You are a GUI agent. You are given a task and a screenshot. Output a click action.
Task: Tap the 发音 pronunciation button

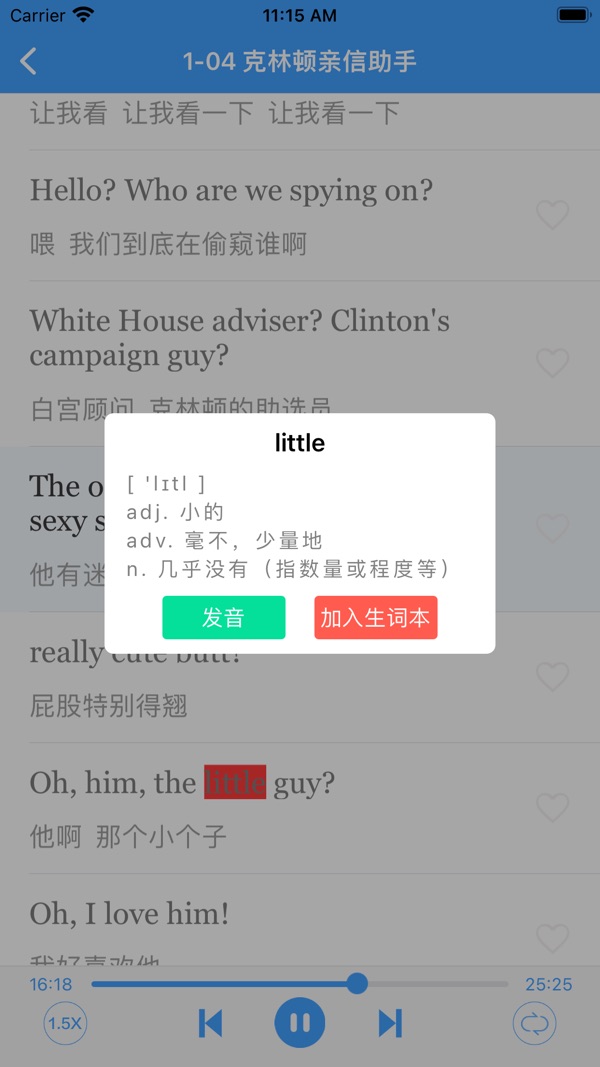click(x=223, y=617)
